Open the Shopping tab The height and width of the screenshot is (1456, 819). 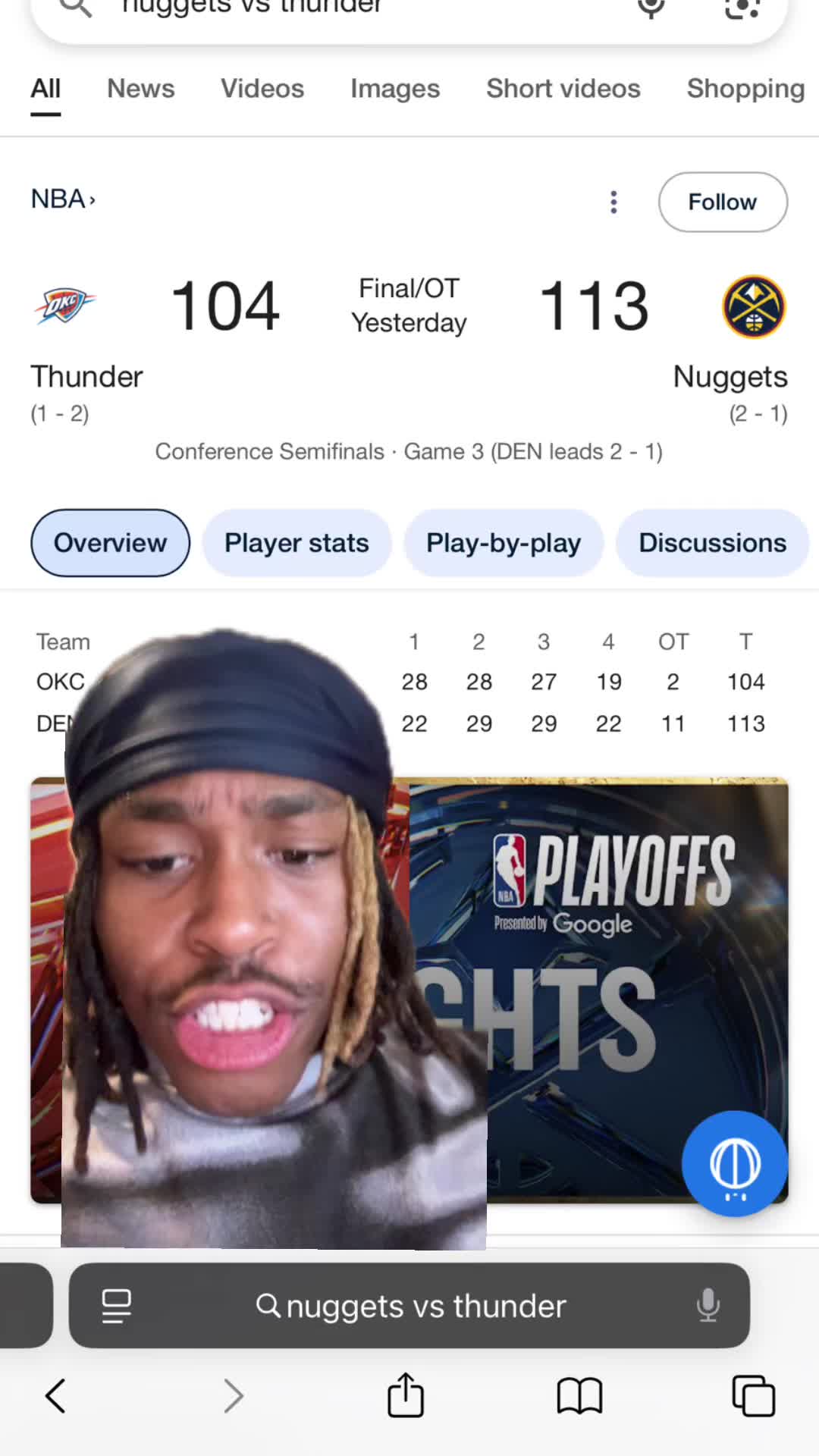pos(745,89)
